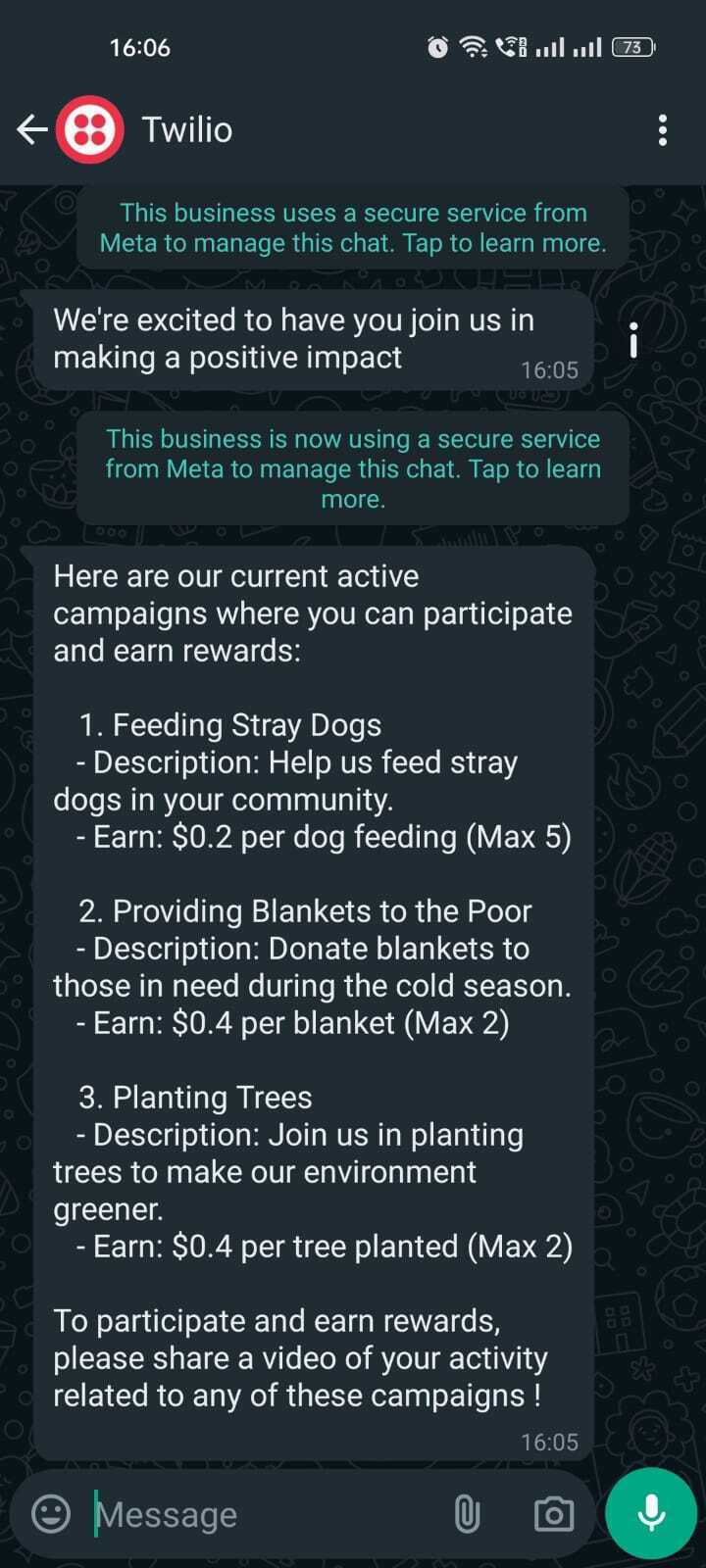The width and height of the screenshot is (706, 1568).
Task: Open the emoji picker
Action: (x=51, y=1514)
